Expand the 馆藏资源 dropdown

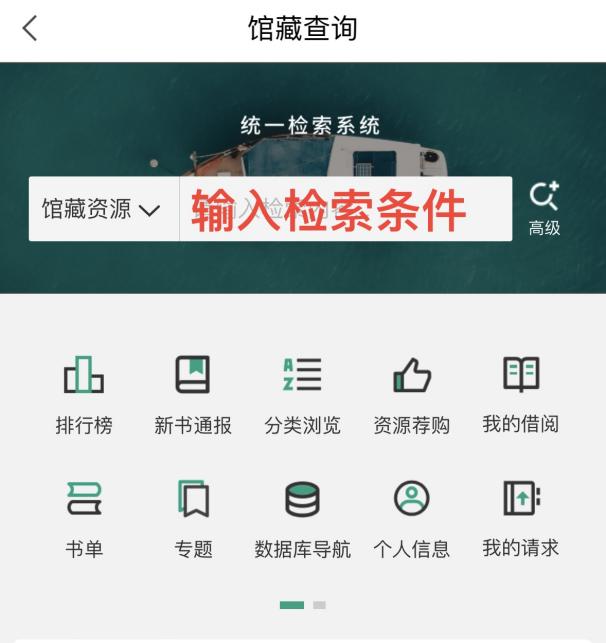101,209
